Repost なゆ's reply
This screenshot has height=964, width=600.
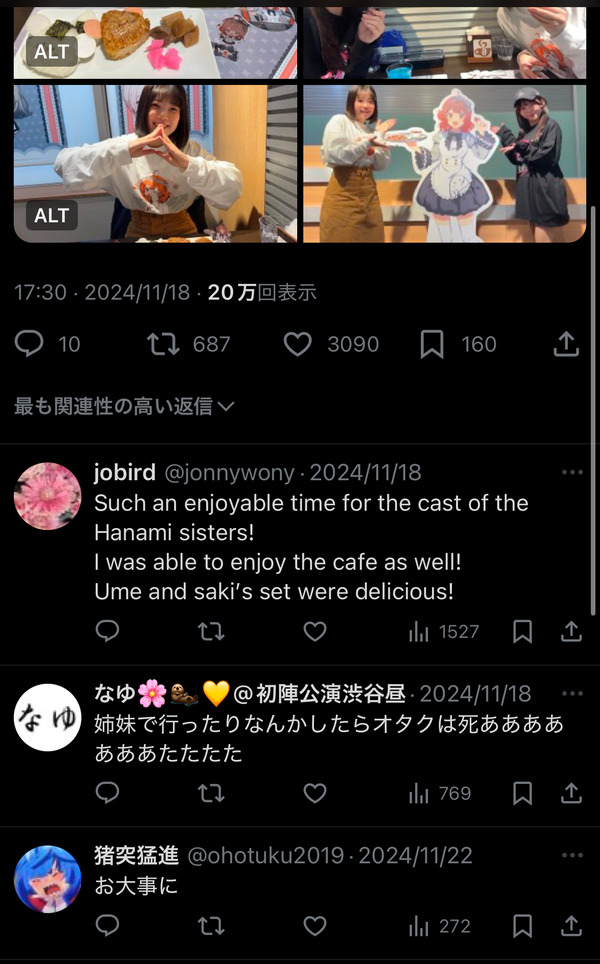click(x=211, y=794)
